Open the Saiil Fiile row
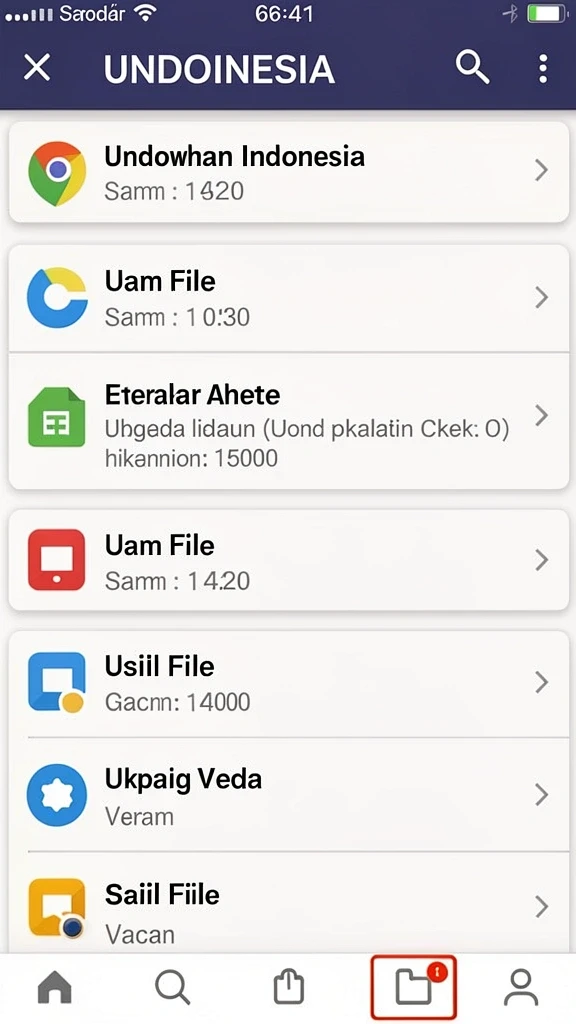This screenshot has width=576, height=1024. pyautogui.click(x=289, y=903)
